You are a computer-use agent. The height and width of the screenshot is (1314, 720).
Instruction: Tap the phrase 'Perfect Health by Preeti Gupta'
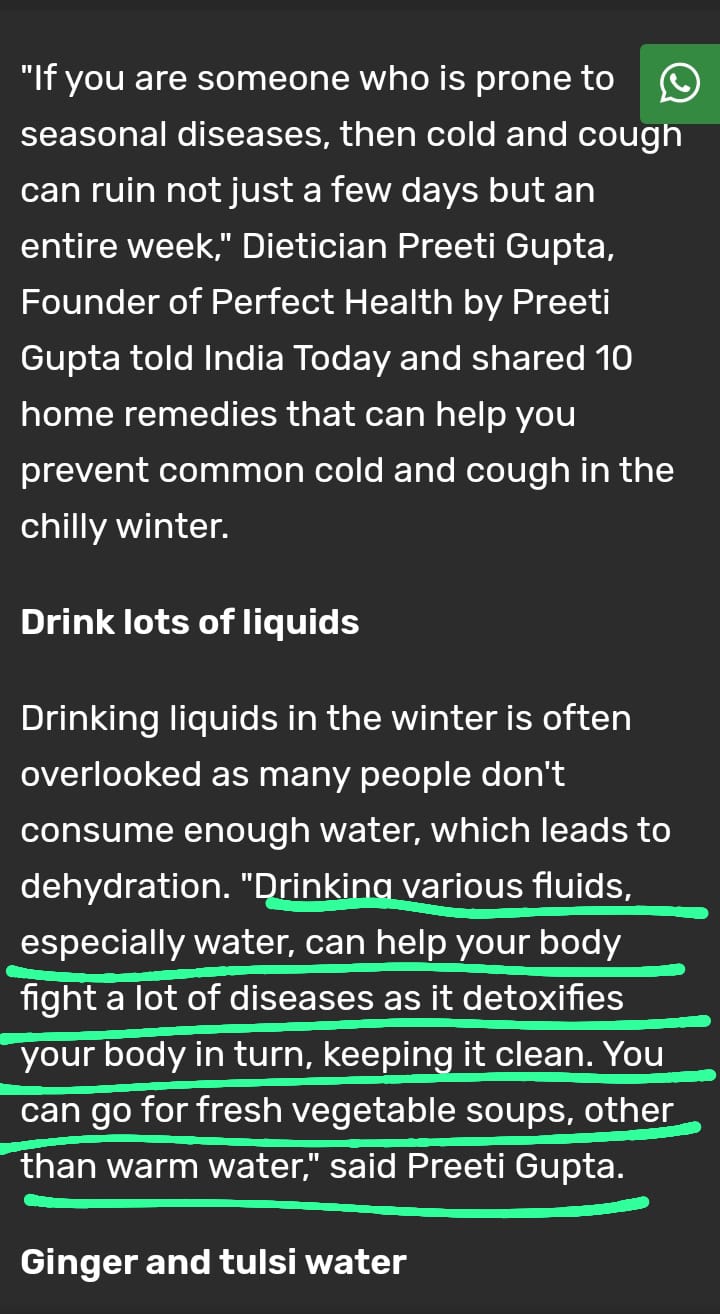coord(400,301)
